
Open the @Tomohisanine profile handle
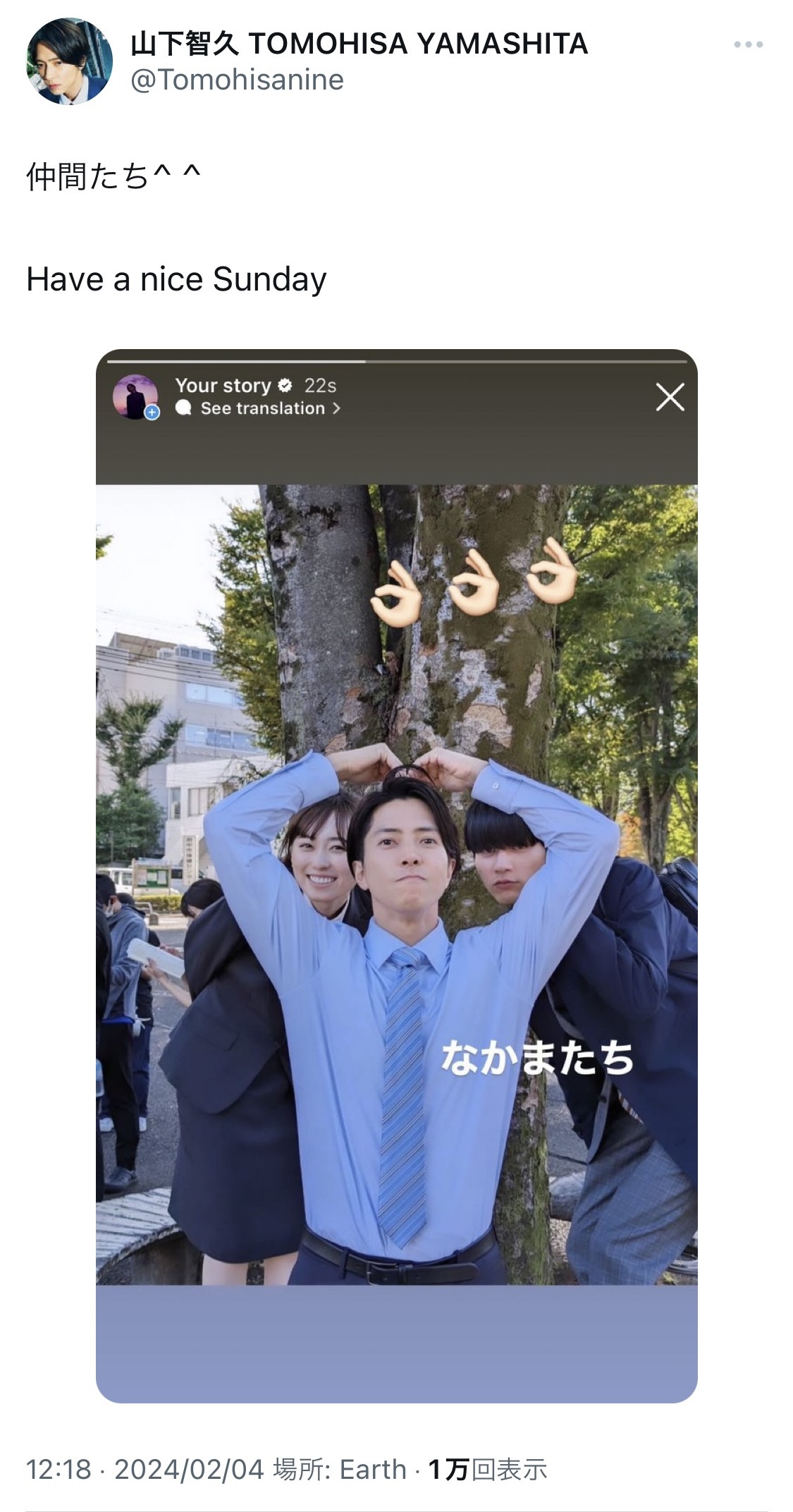click(x=237, y=80)
